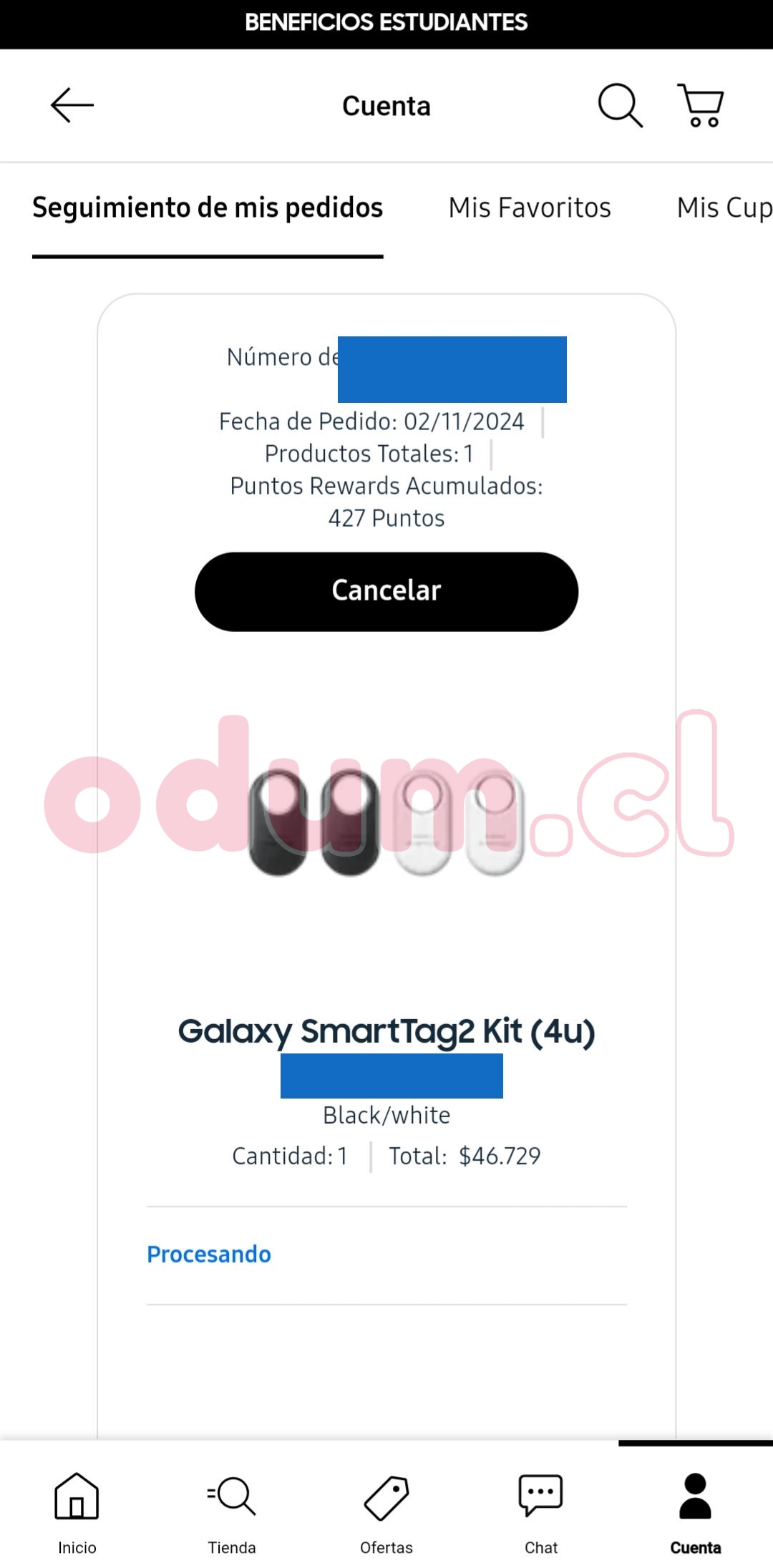773x1568 pixels.
Task: Go to the Inicio tab
Action: [x=77, y=1511]
